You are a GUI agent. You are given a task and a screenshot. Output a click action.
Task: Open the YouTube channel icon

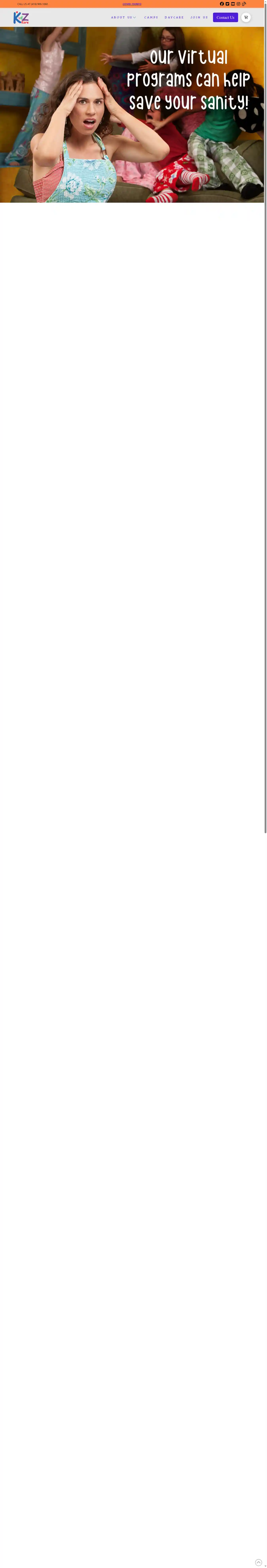coord(233,4)
